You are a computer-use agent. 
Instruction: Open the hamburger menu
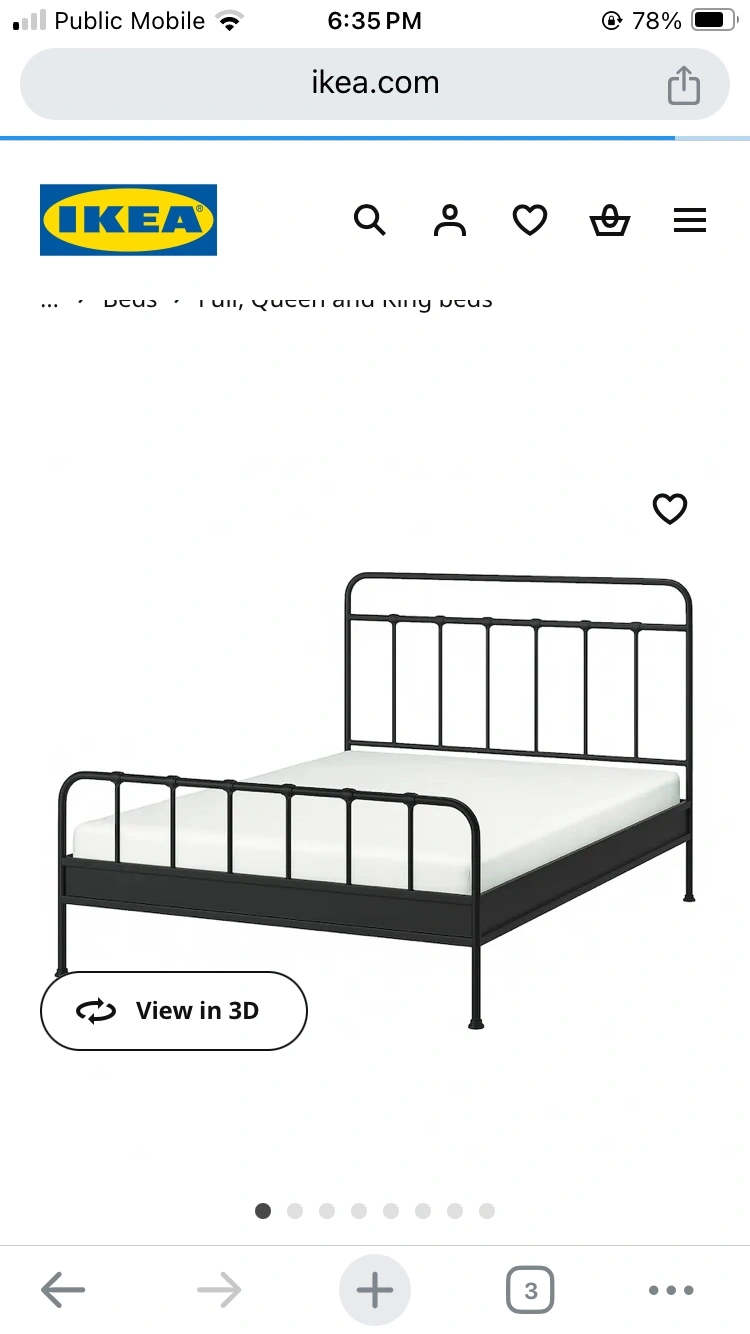coord(690,220)
